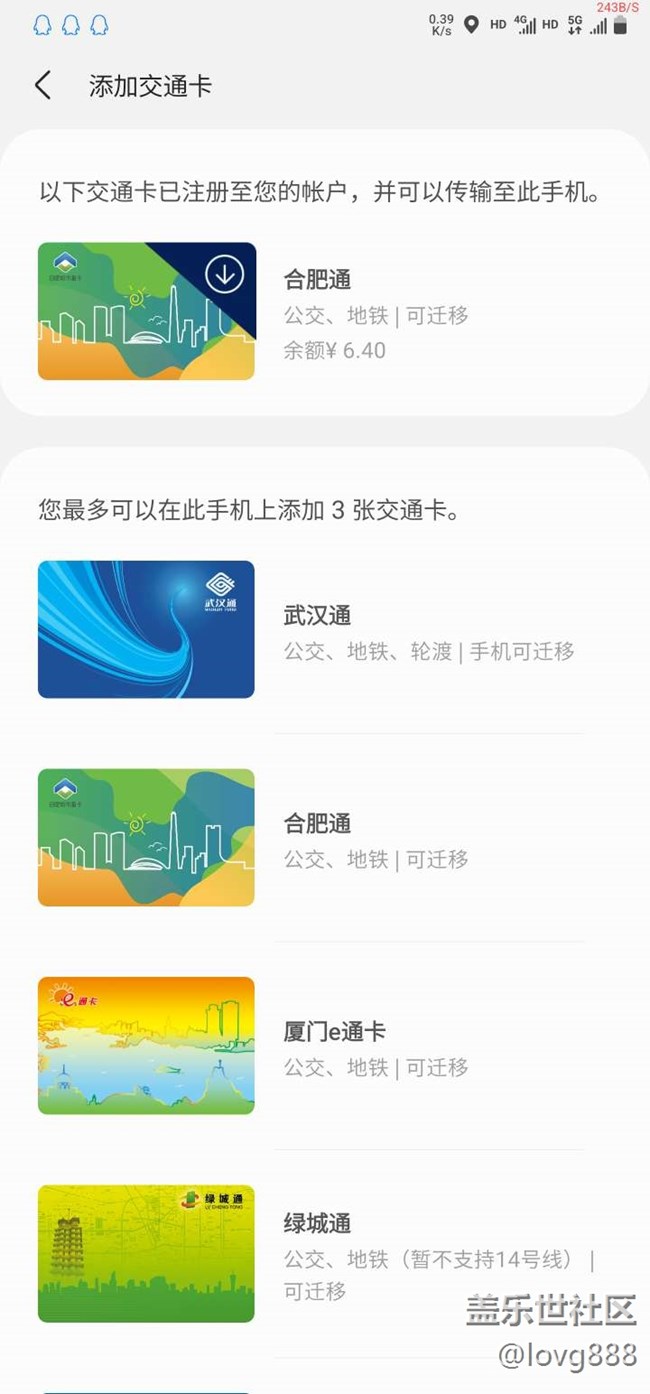The image size is (650, 1394).
Task: Add the 合肥通 card without balance shown
Action: (x=316, y=838)
